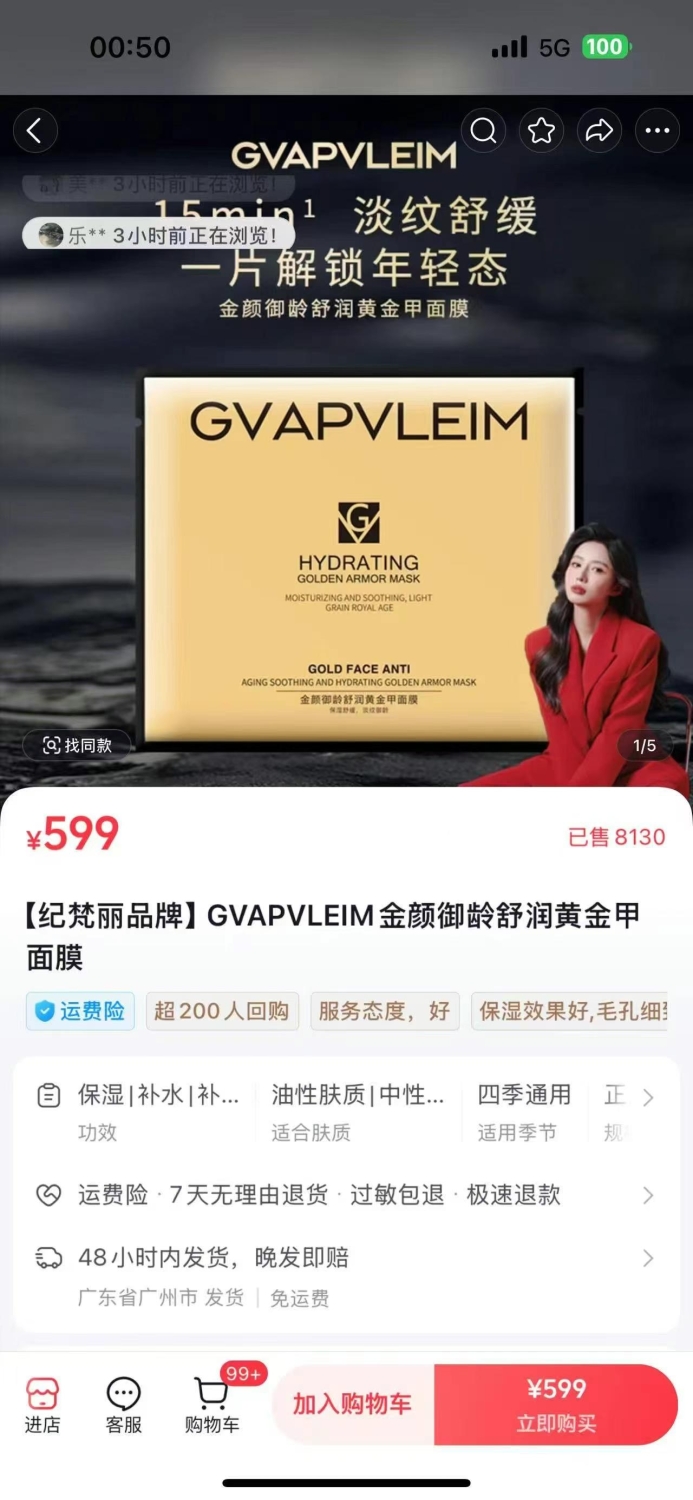Select the 服务态度，好 review tag
Image resolution: width=693 pixels, height=1500 pixels.
384,1011
